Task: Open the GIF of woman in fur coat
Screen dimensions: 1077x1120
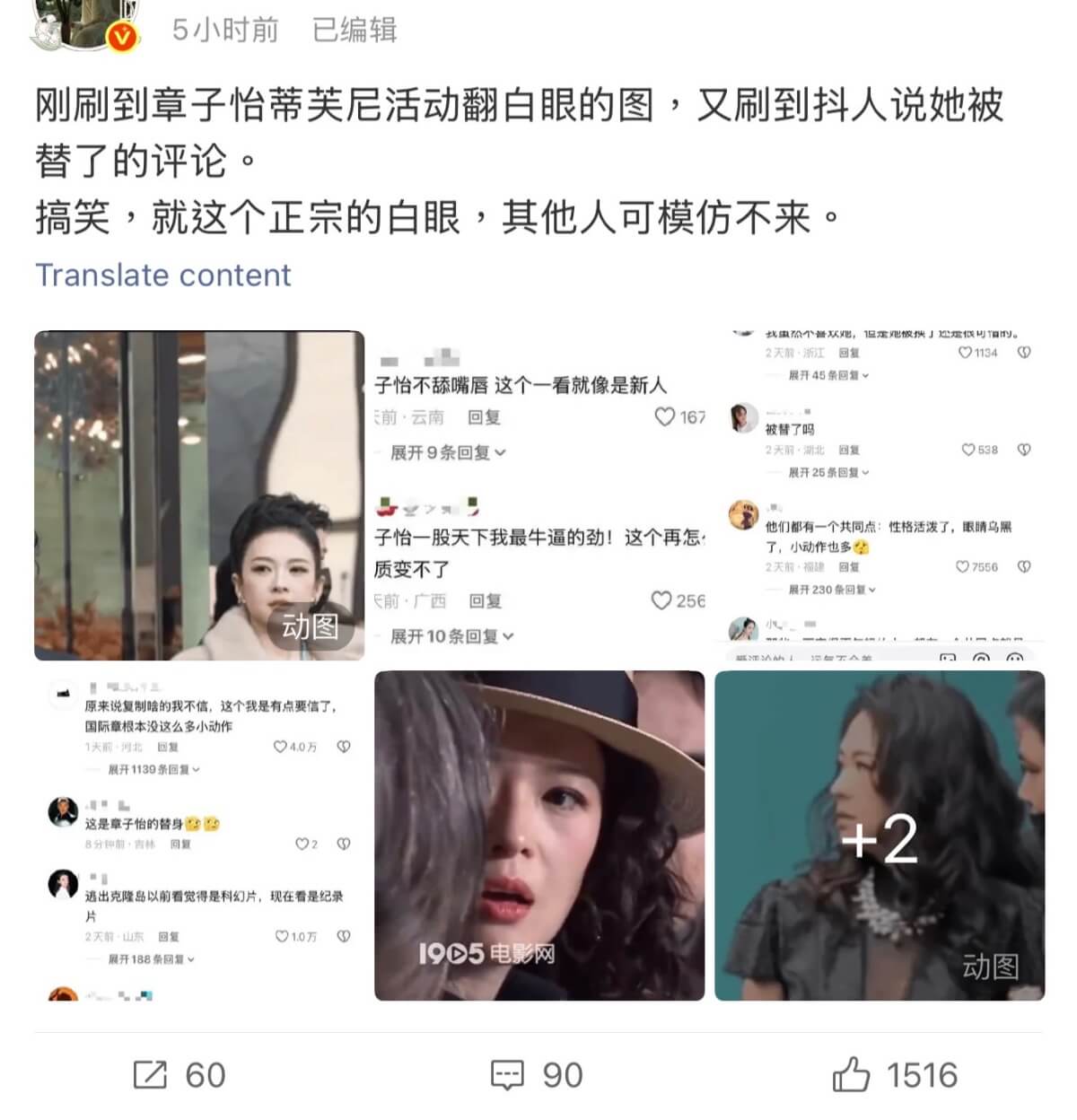Action: (199, 495)
